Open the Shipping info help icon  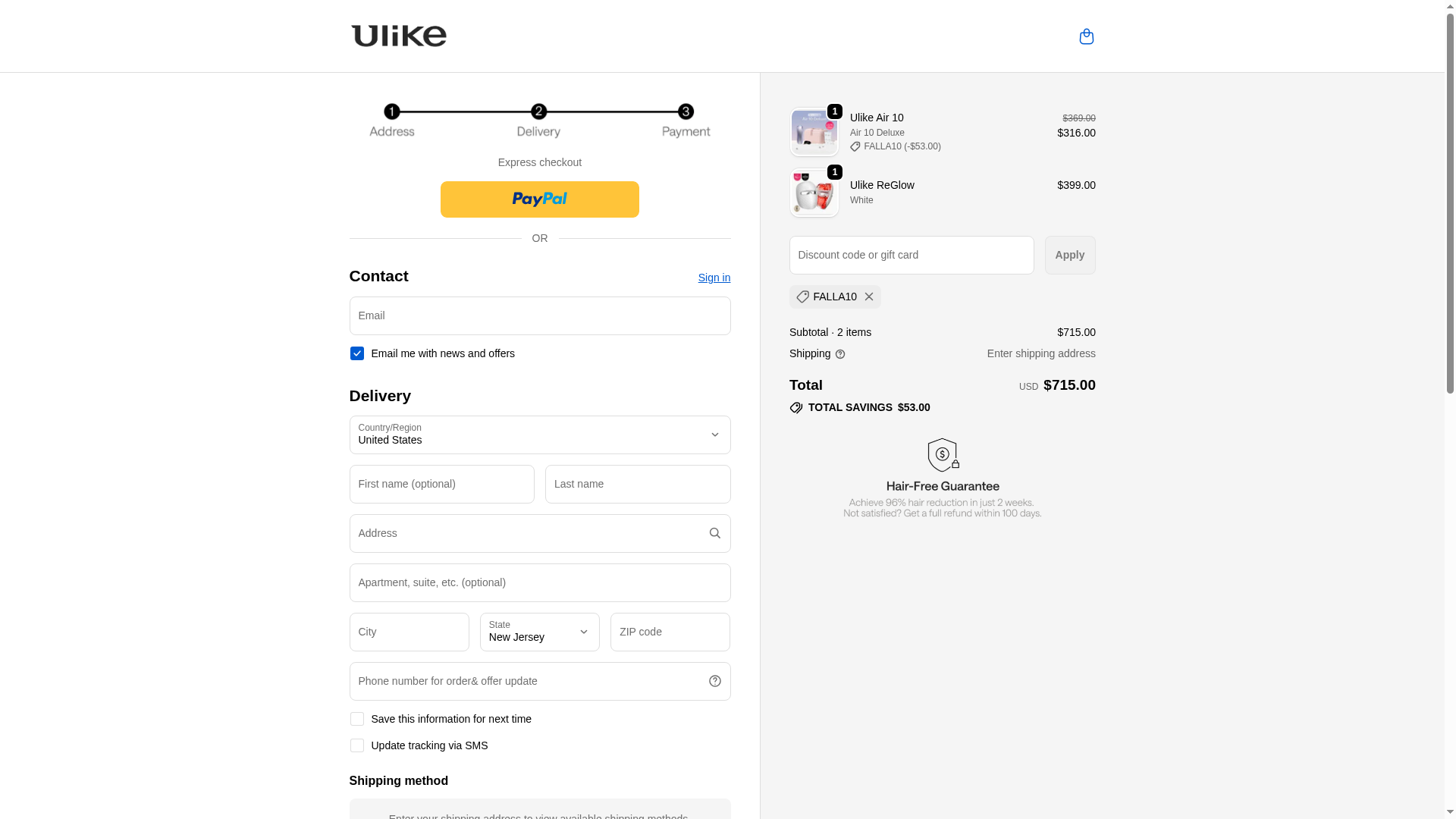(x=839, y=354)
